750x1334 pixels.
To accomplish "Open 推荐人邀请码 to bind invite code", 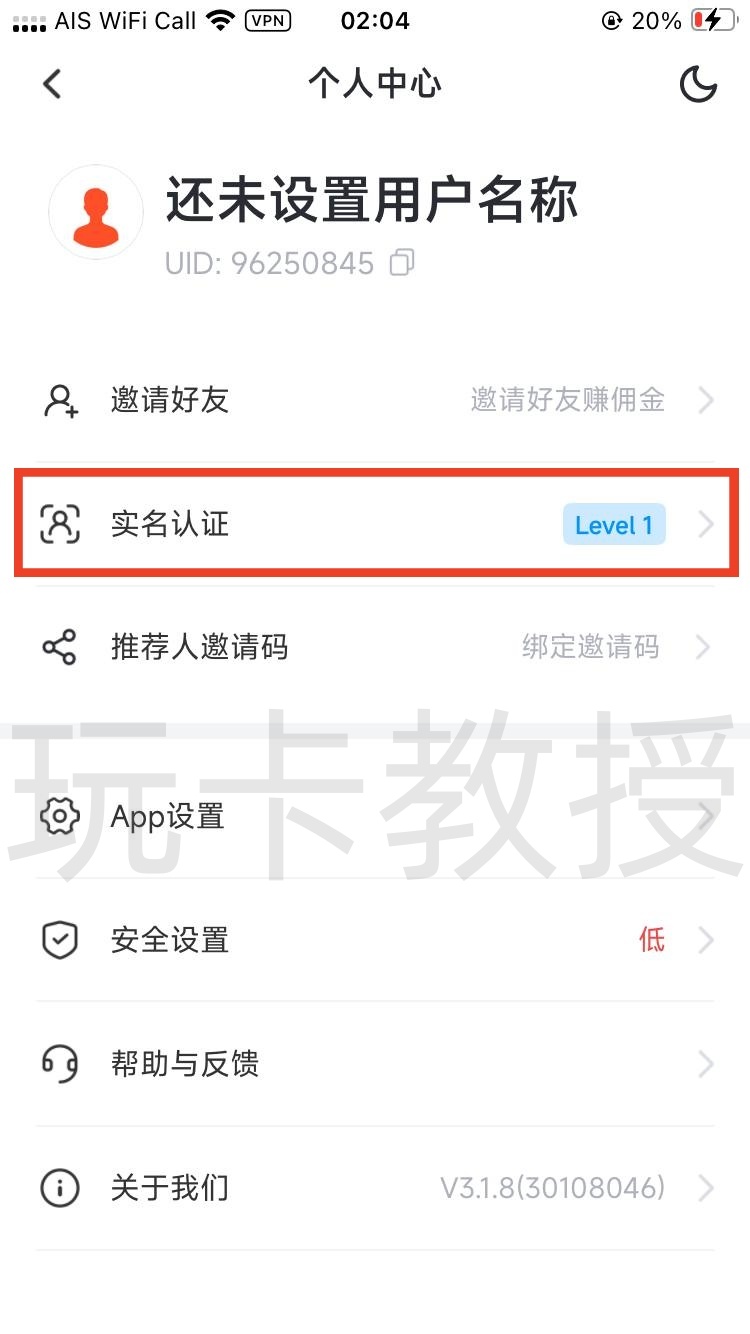I will point(375,648).
